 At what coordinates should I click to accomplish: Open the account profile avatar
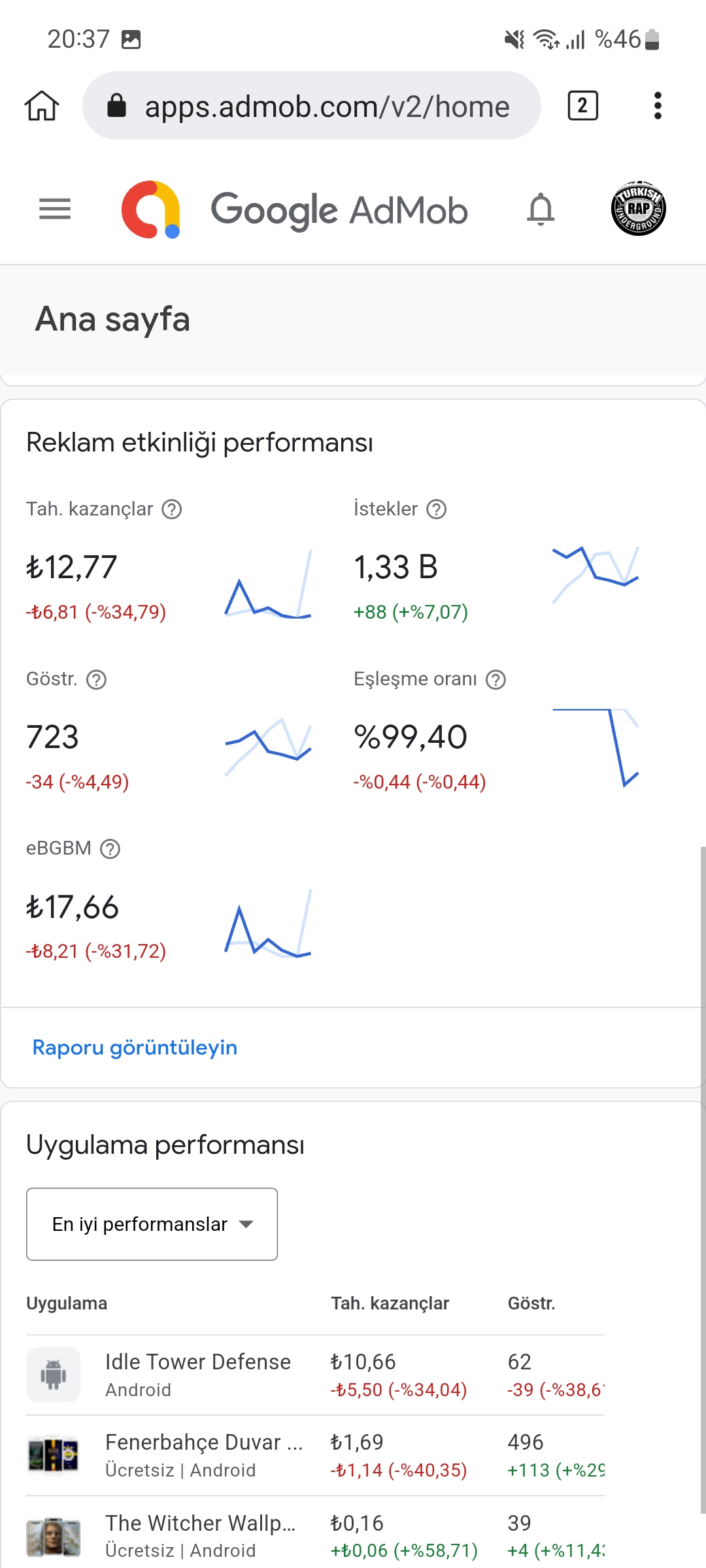coord(638,208)
